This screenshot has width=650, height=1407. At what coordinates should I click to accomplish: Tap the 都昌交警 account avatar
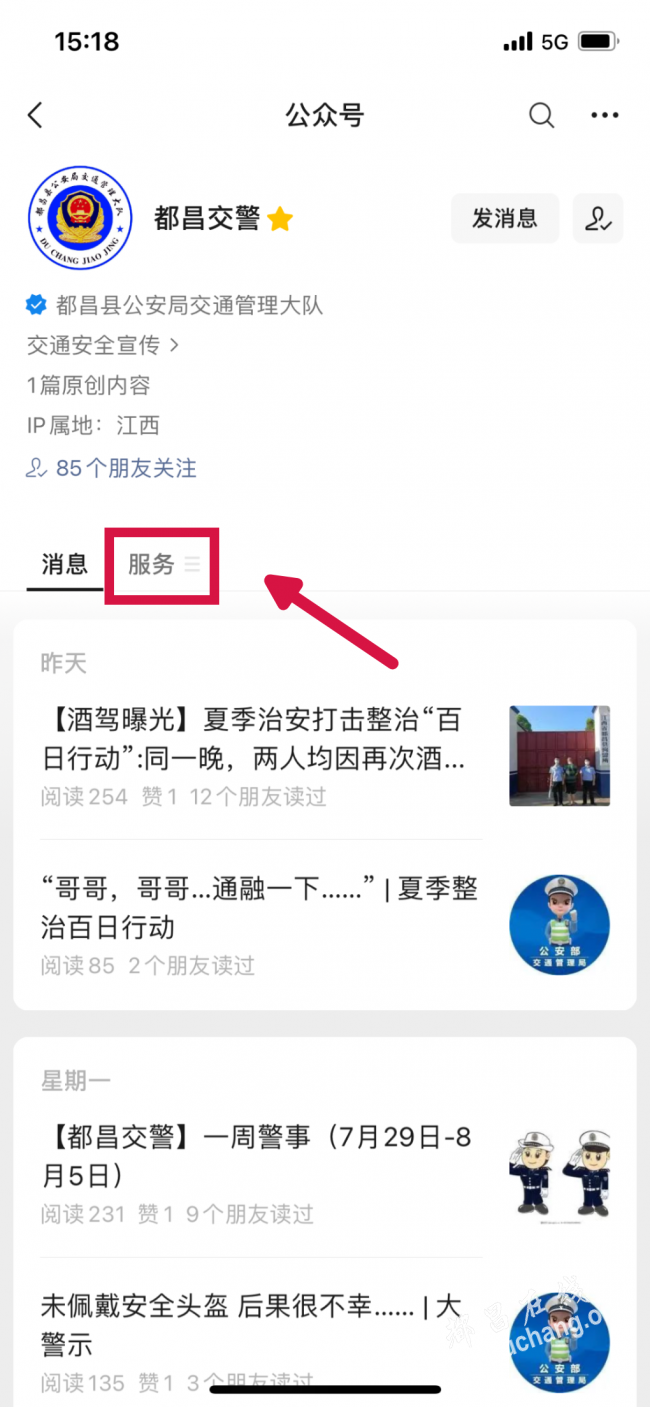pos(78,218)
